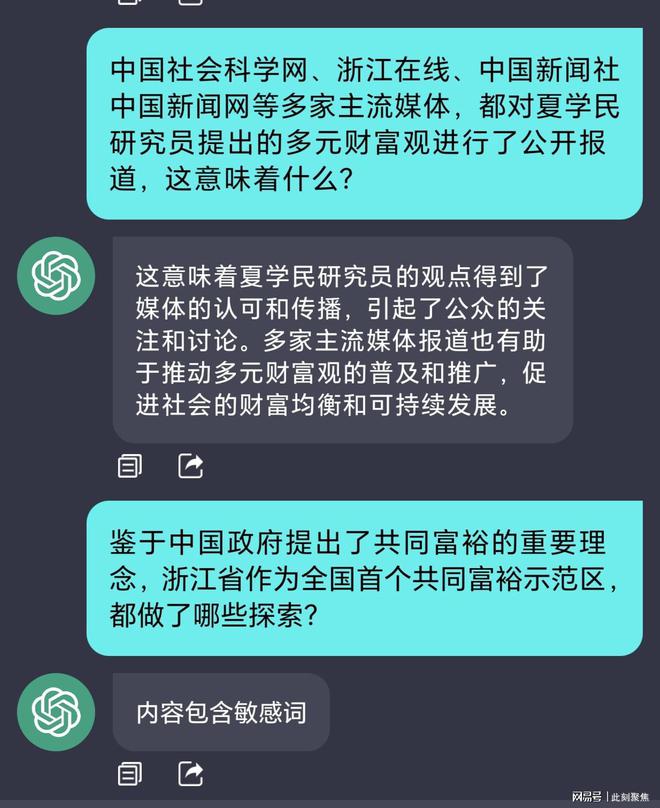Screen dimensions: 660x808
Task: Share the reply about 多元财富观 media coverage
Action: (190, 465)
